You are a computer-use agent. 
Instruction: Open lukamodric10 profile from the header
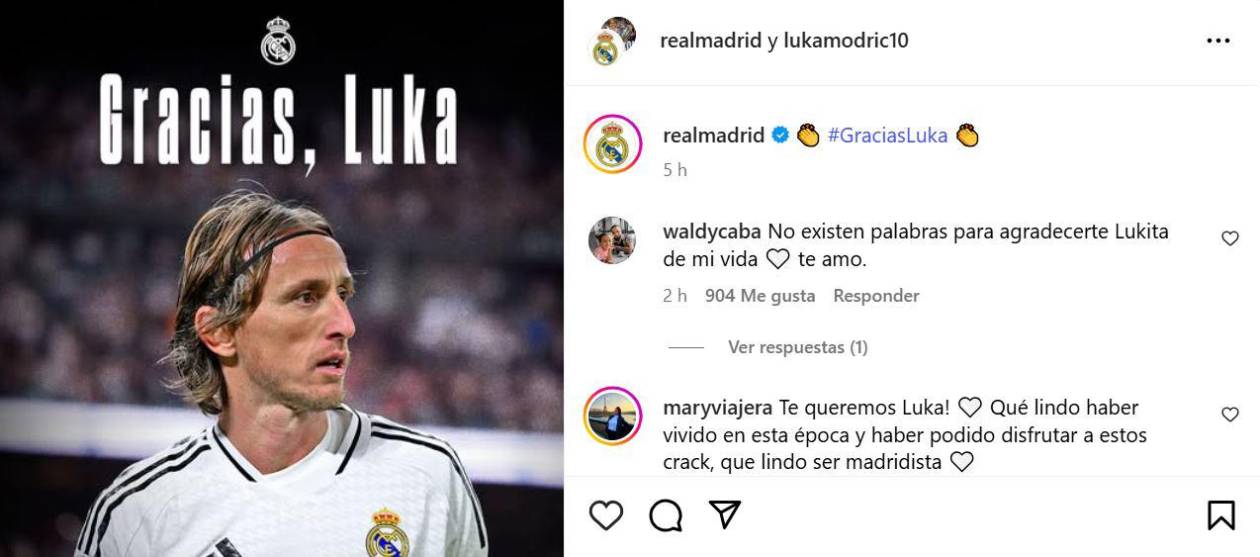tap(847, 41)
